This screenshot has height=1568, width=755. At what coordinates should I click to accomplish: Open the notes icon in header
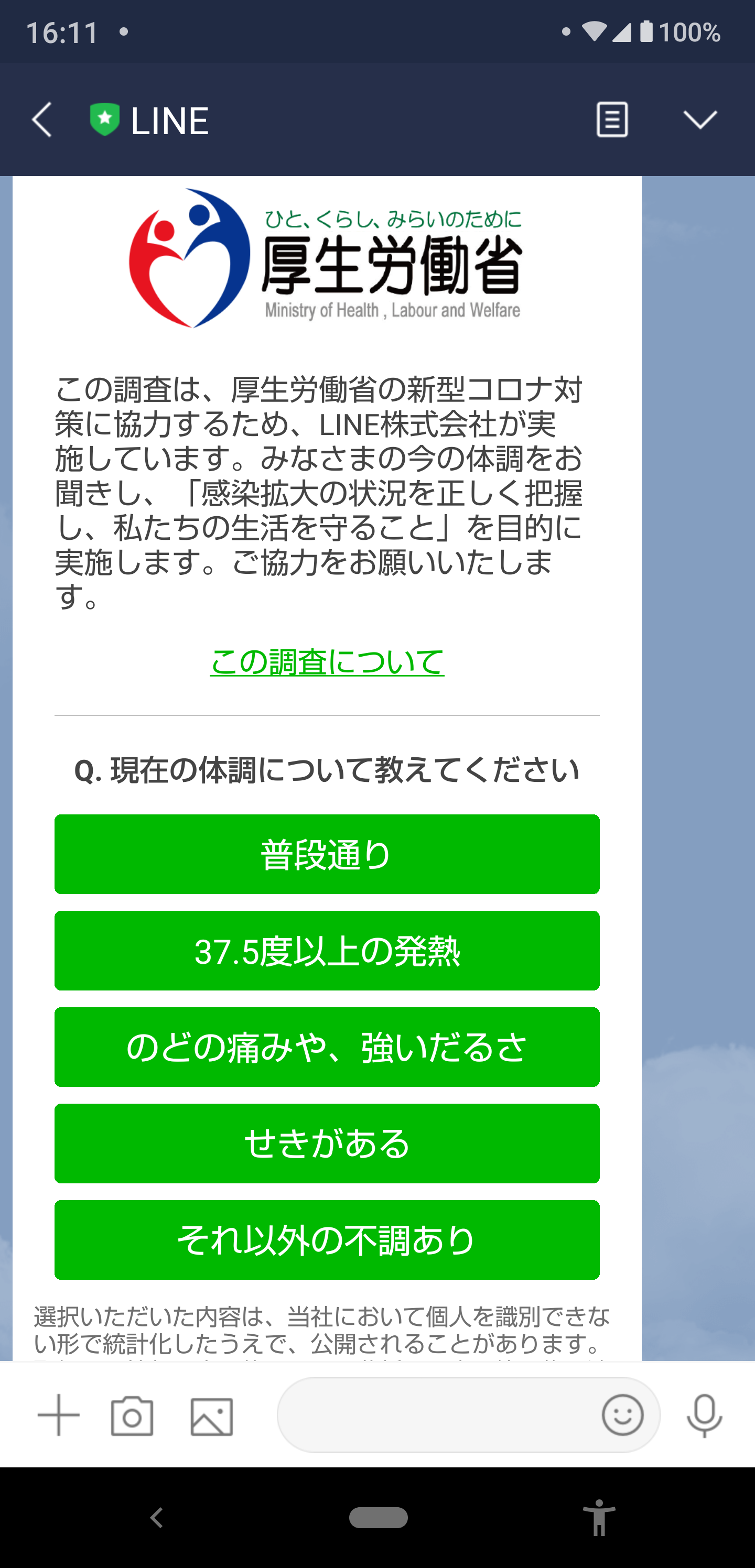pyautogui.click(x=612, y=119)
